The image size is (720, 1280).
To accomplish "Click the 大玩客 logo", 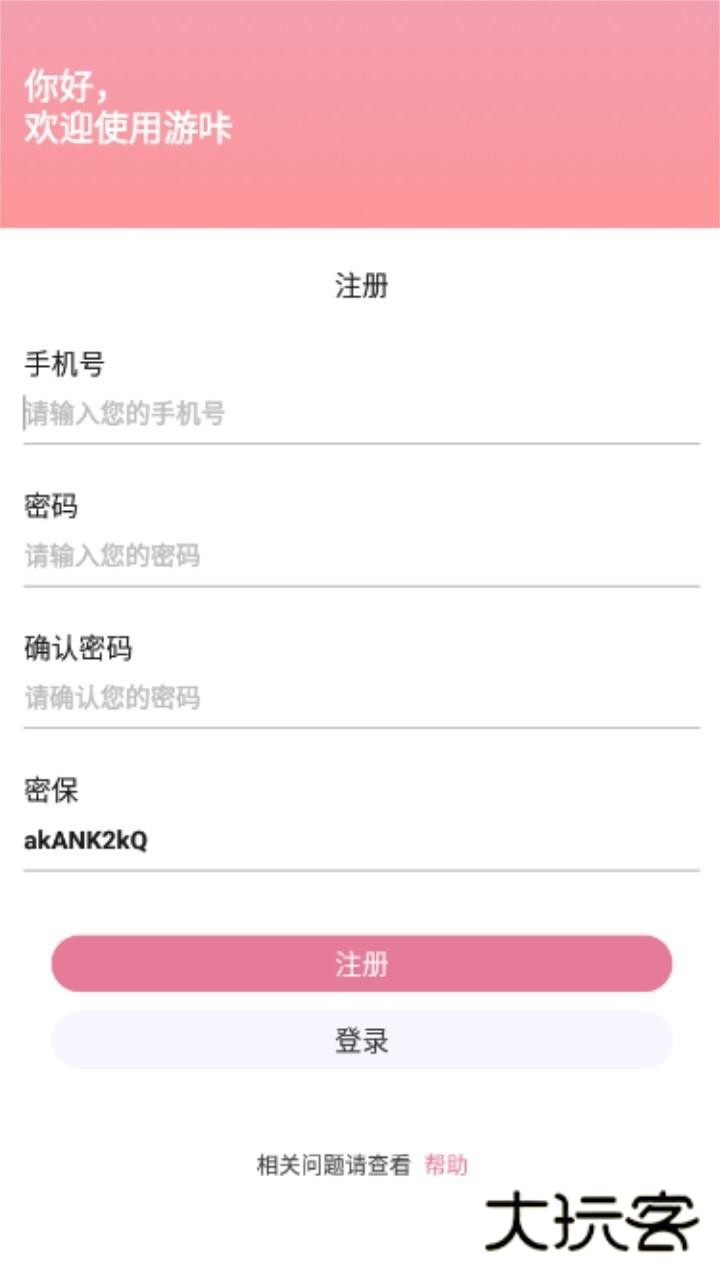I will [592, 1222].
